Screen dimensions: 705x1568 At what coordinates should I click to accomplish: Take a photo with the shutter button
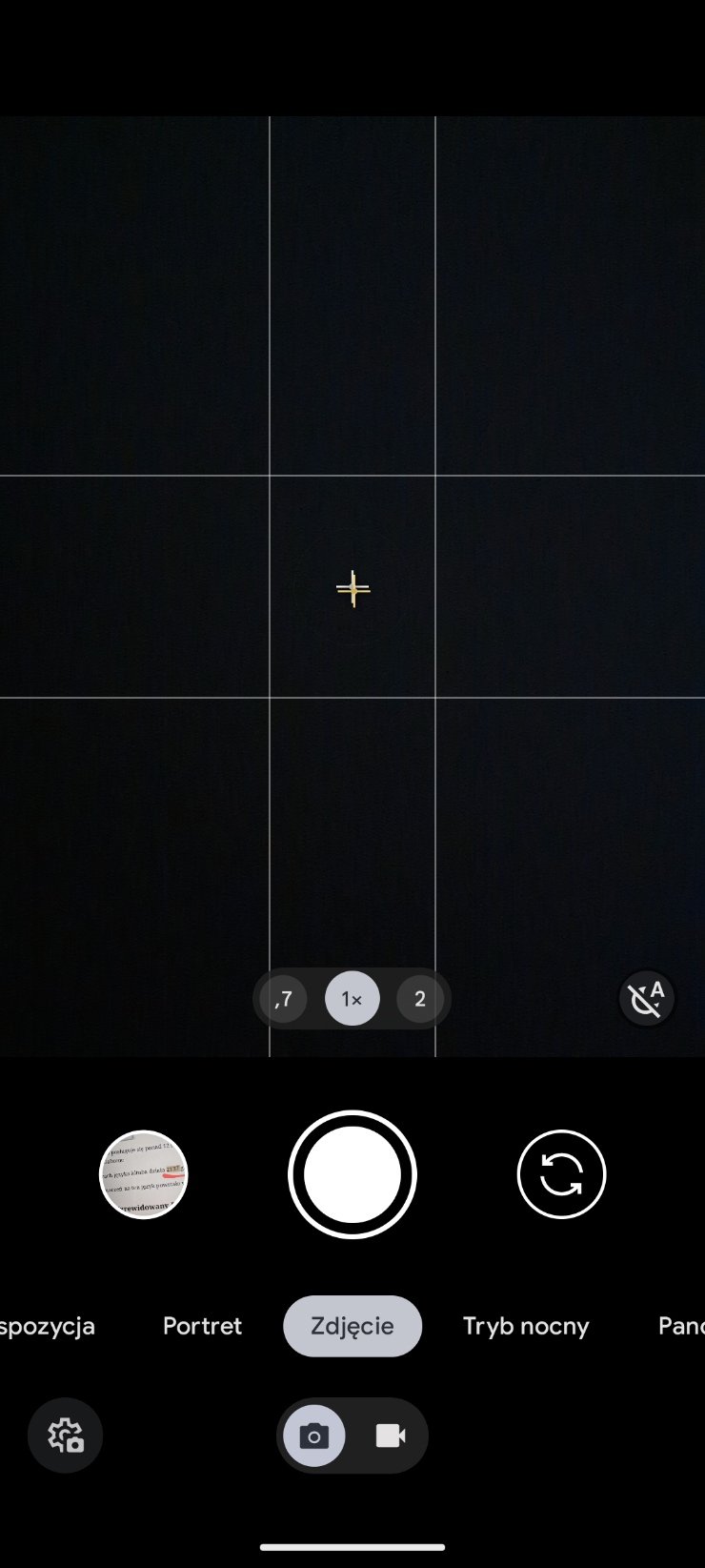pos(352,1174)
